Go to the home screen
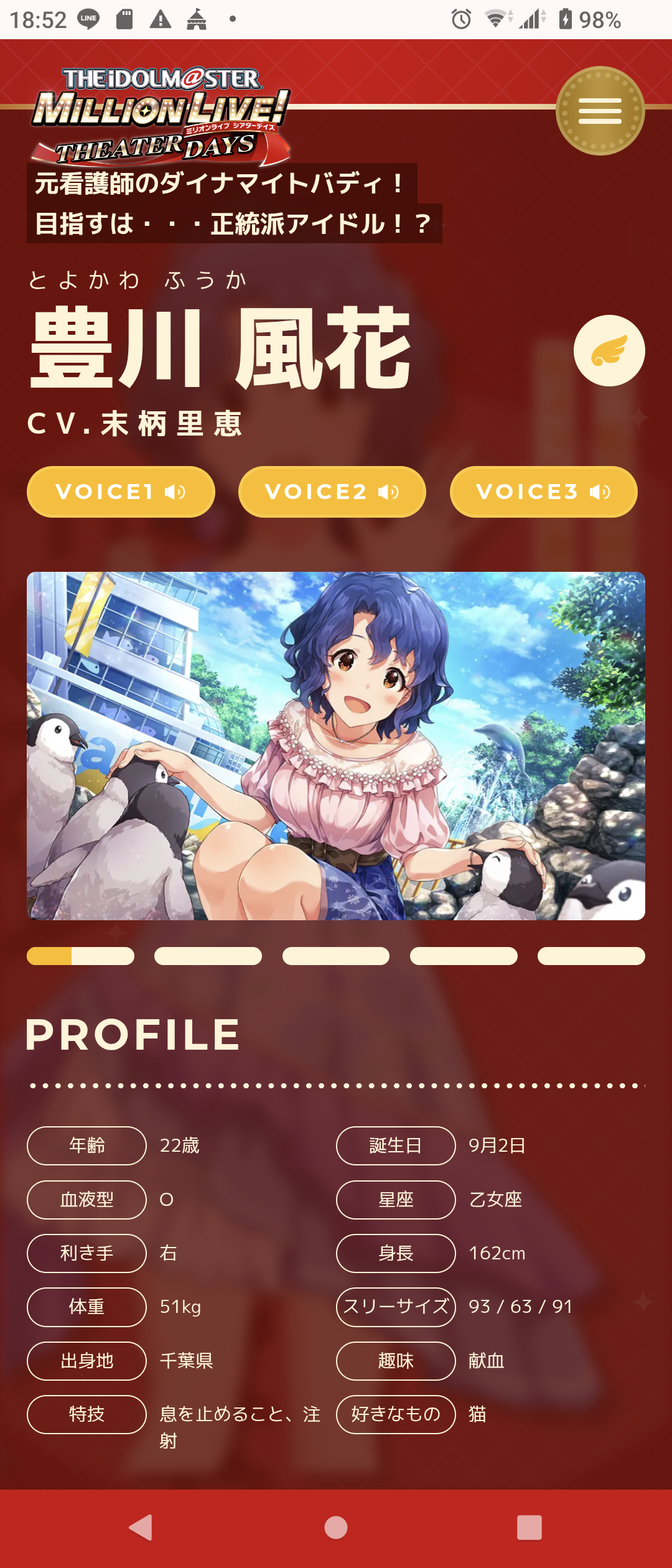This screenshot has width=672, height=1568. click(x=336, y=1528)
